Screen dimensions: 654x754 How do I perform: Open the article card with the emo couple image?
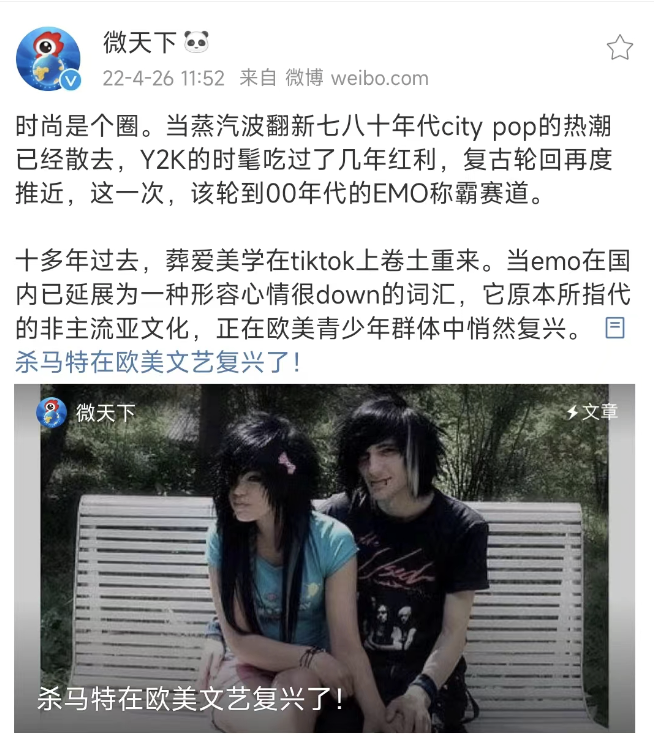(x=326, y=560)
